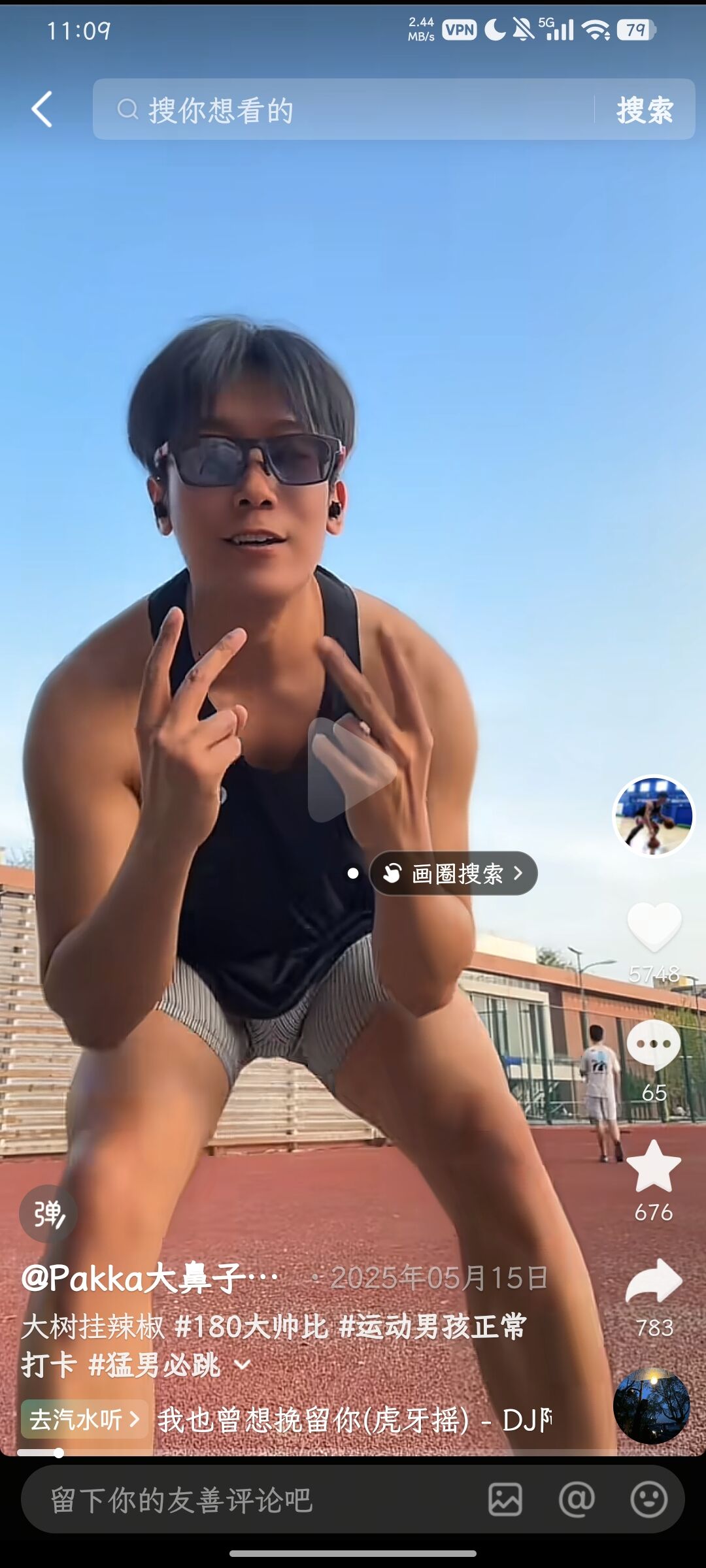The width and height of the screenshot is (706, 1568).
Task: Open the spinning music disc
Action: click(651, 1405)
